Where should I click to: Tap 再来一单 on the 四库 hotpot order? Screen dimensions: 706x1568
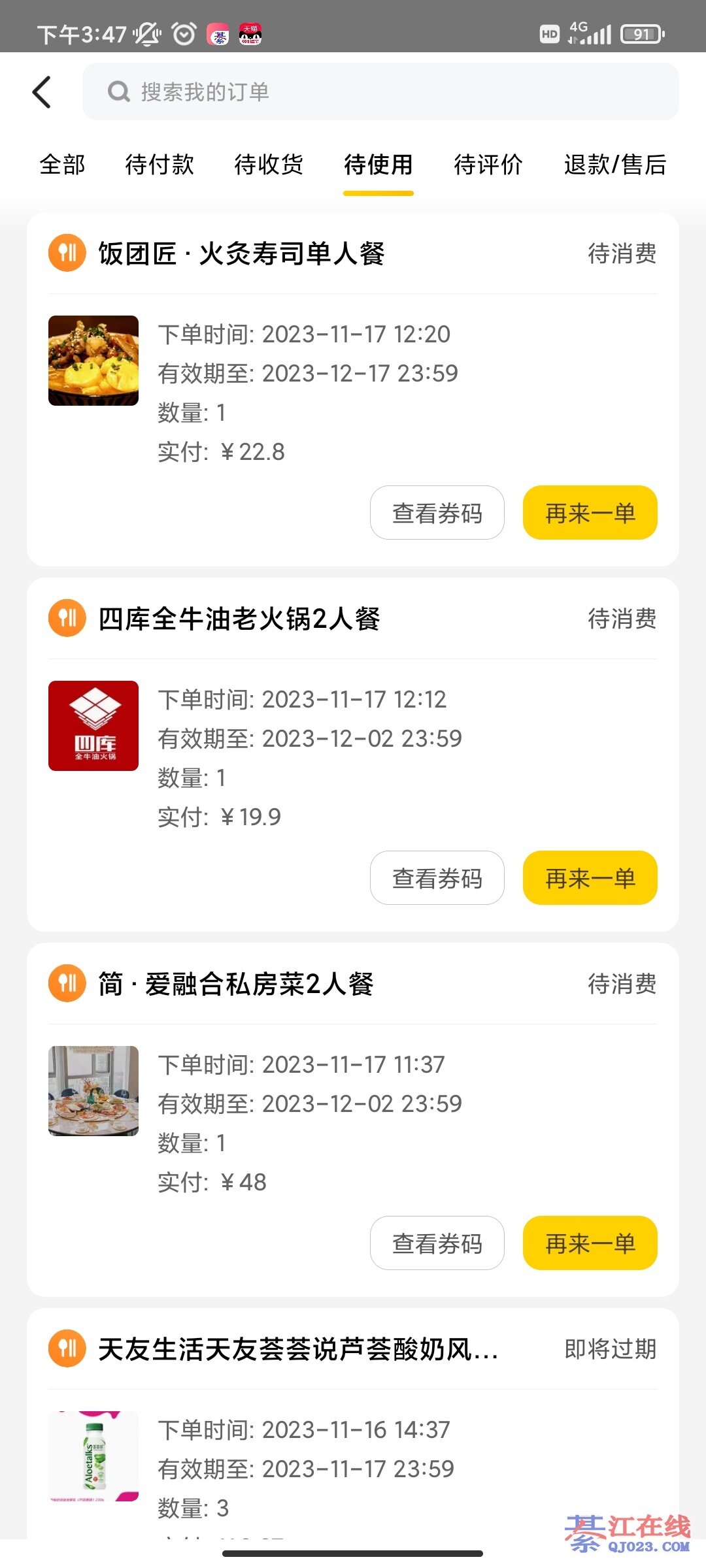point(590,878)
